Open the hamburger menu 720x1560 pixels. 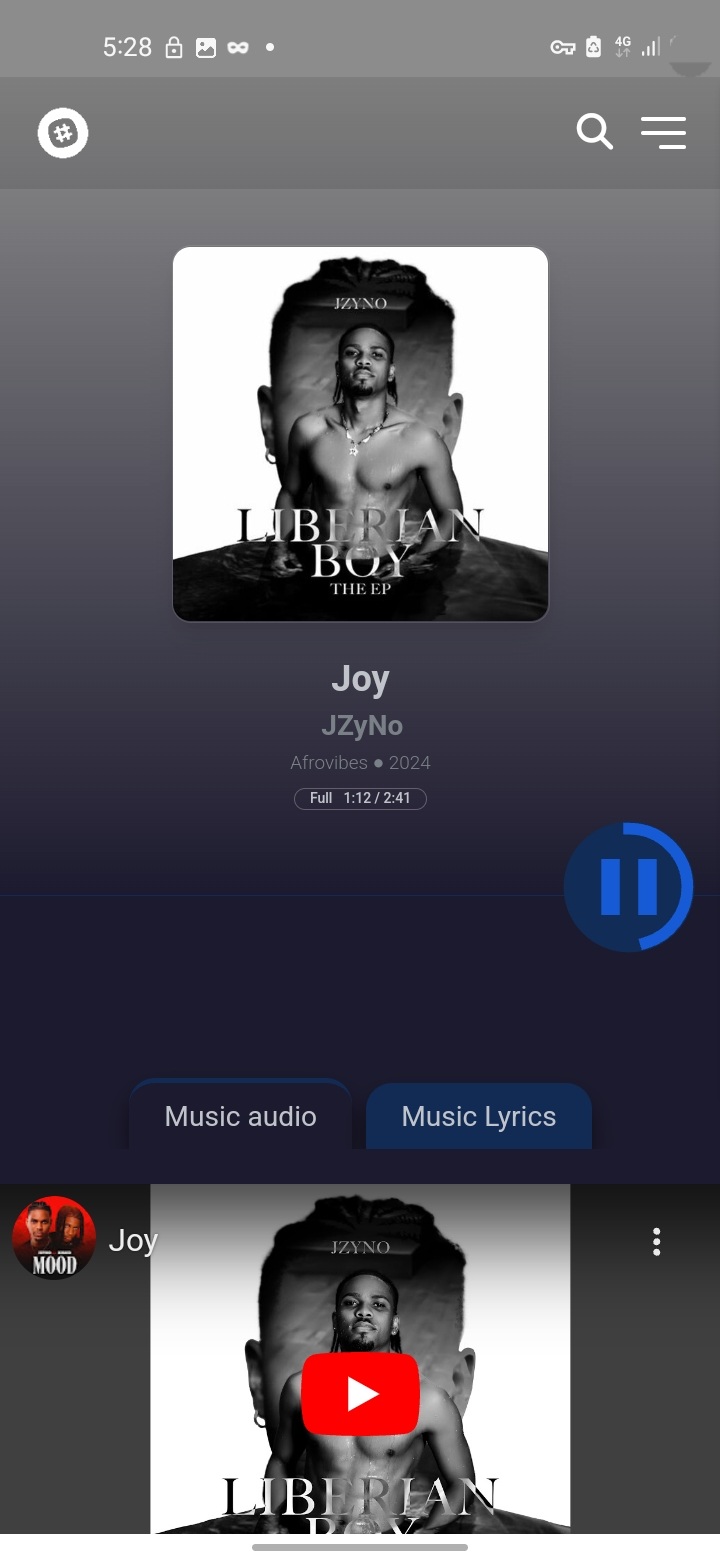(663, 132)
